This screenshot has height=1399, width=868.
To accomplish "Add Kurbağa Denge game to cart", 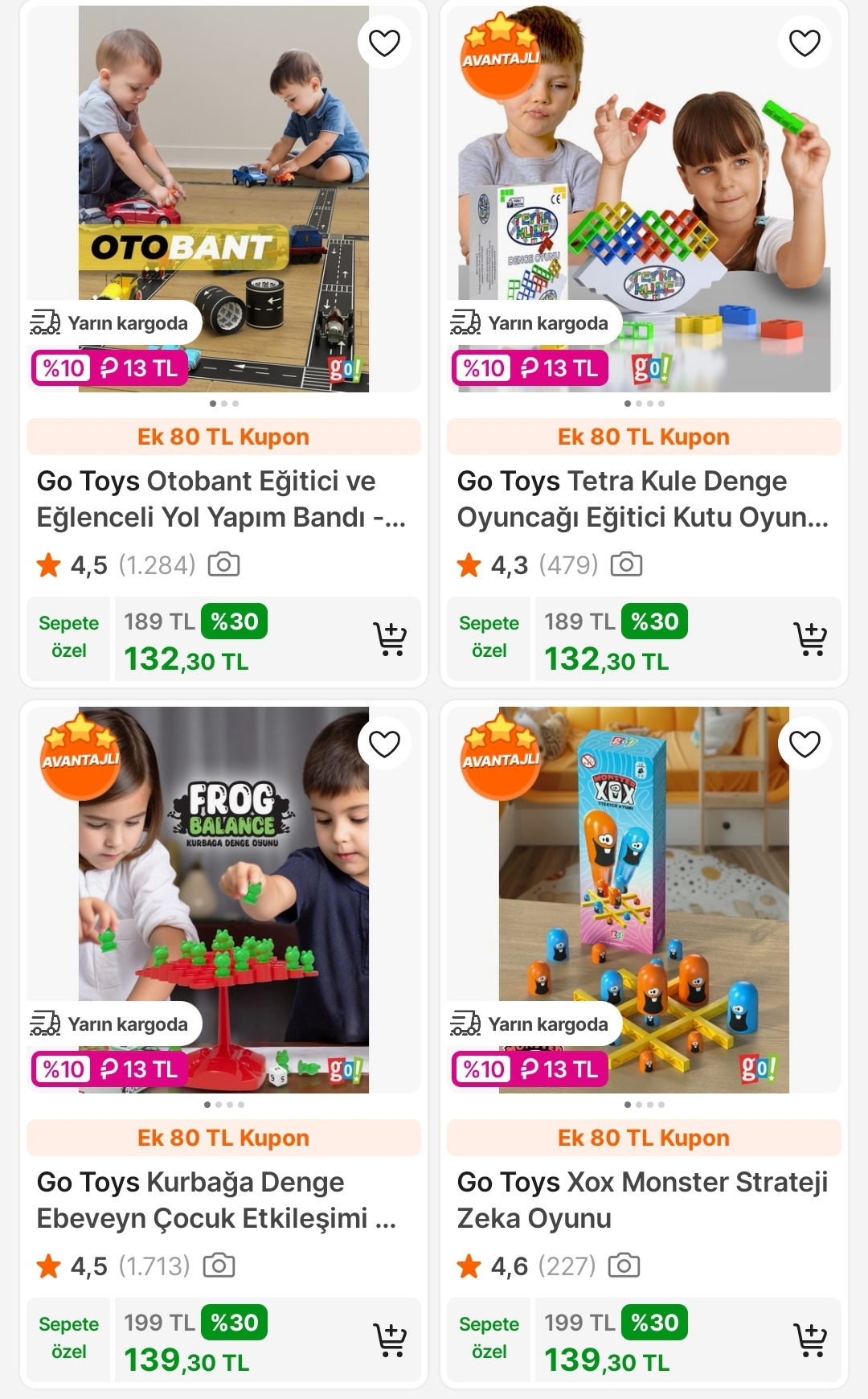I will (391, 1340).
